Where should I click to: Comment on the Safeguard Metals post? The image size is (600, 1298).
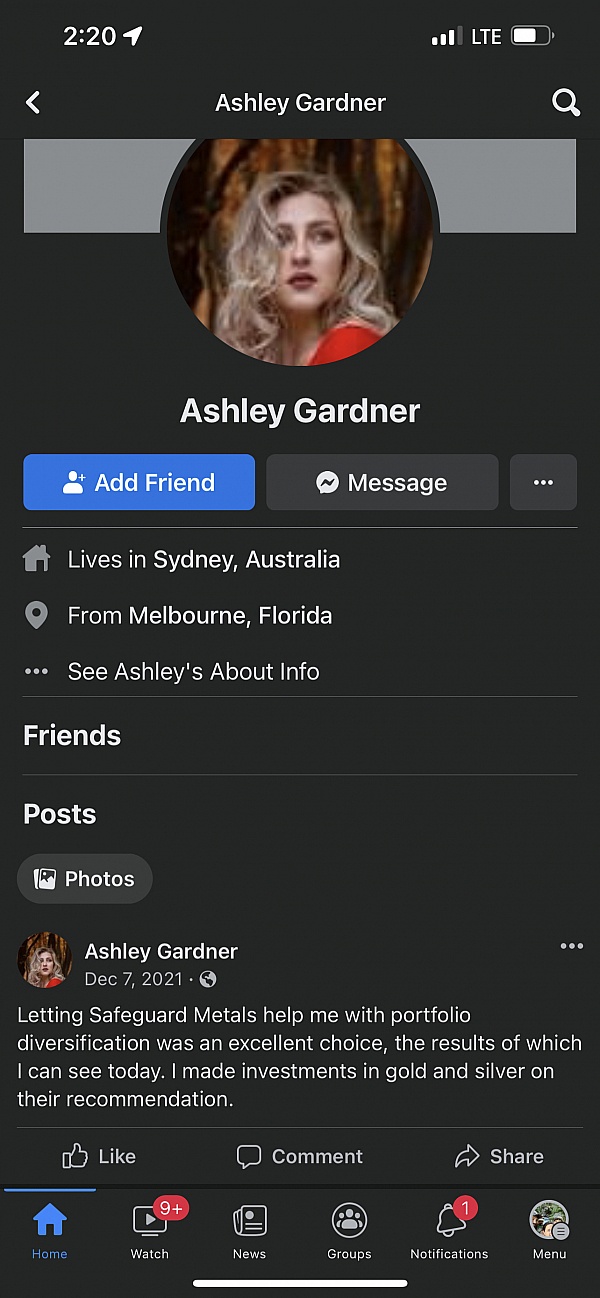tap(299, 1157)
